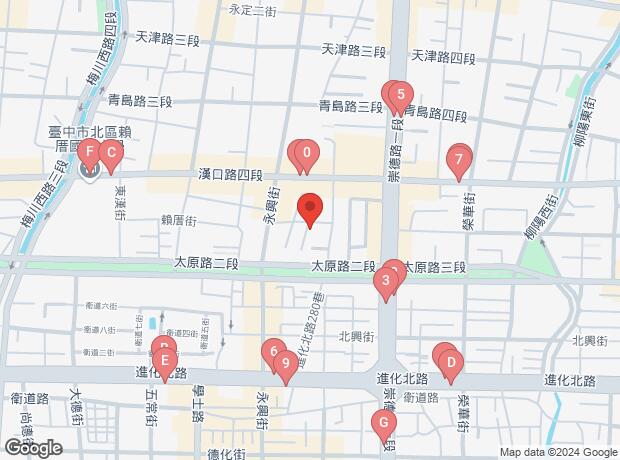The width and height of the screenshot is (620, 460).
Task: Open map marker labeled C
Action: (112, 154)
